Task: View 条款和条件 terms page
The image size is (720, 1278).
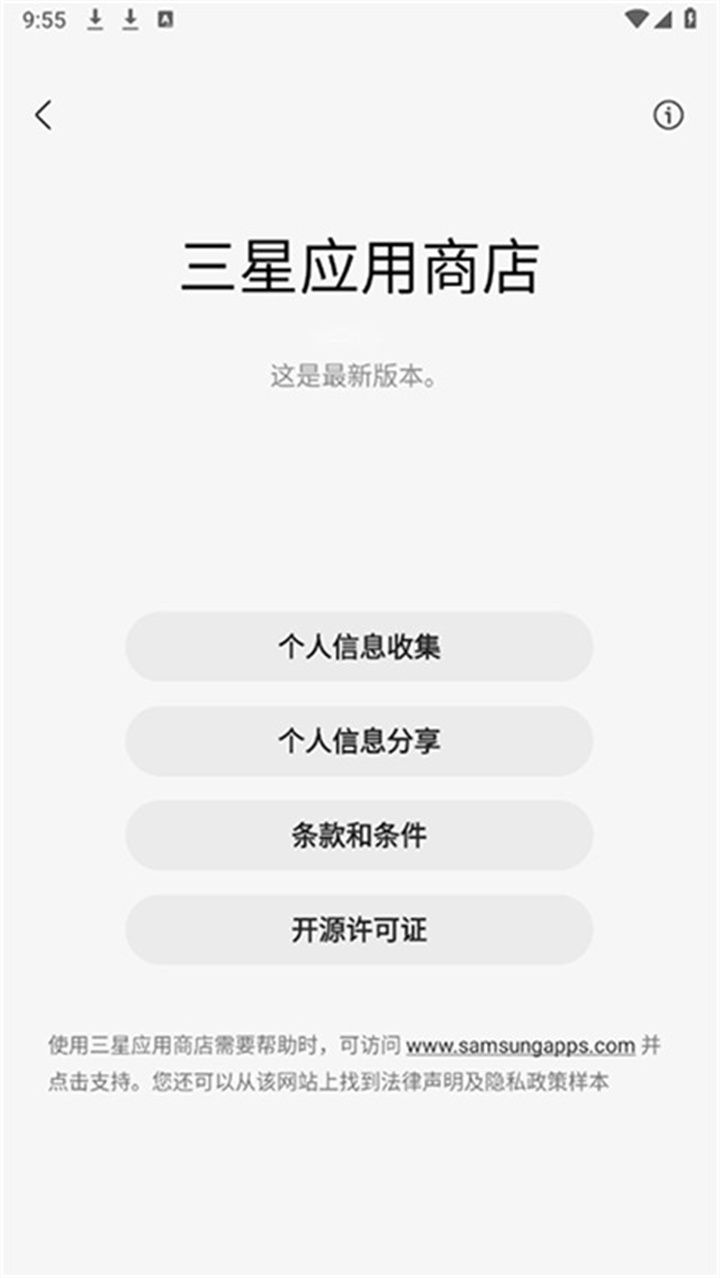Action: click(x=360, y=835)
